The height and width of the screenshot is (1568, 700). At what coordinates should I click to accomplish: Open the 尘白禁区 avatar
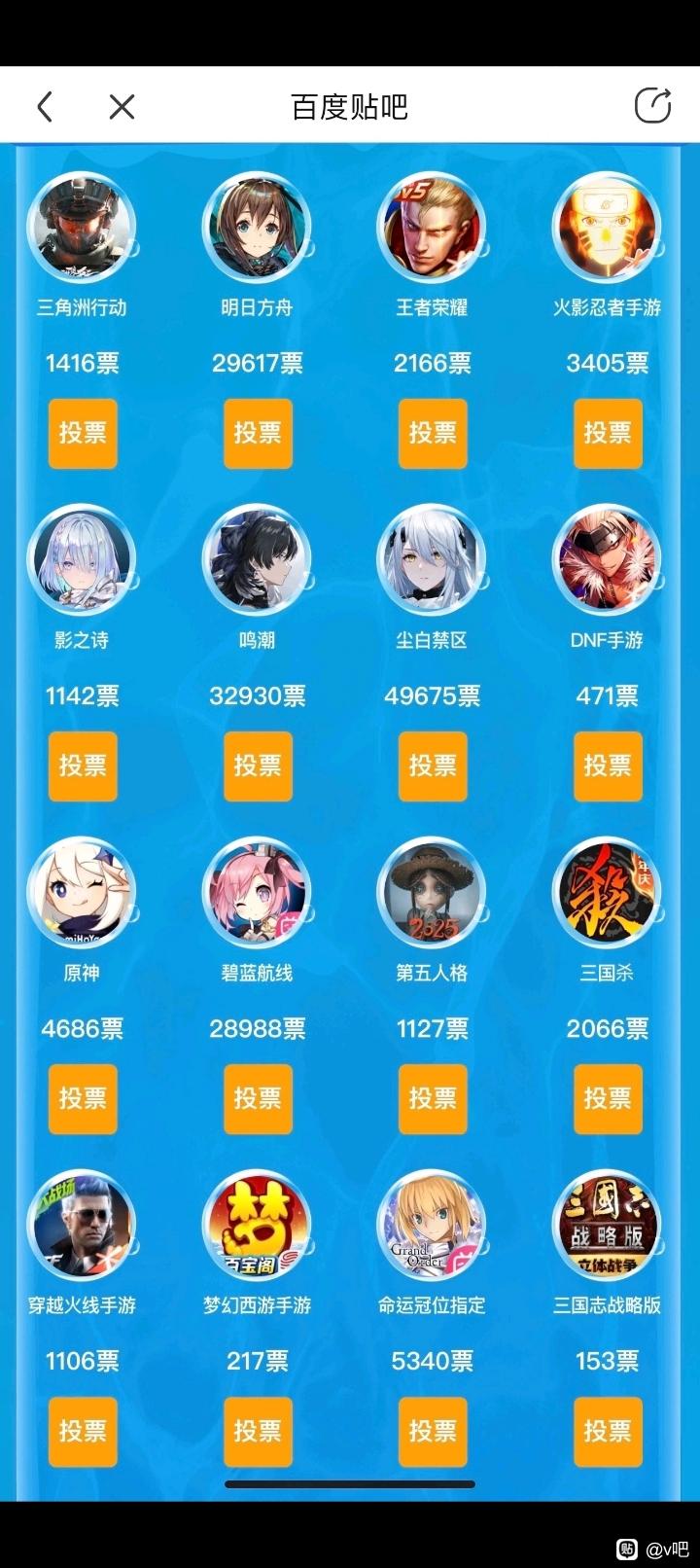431,559
